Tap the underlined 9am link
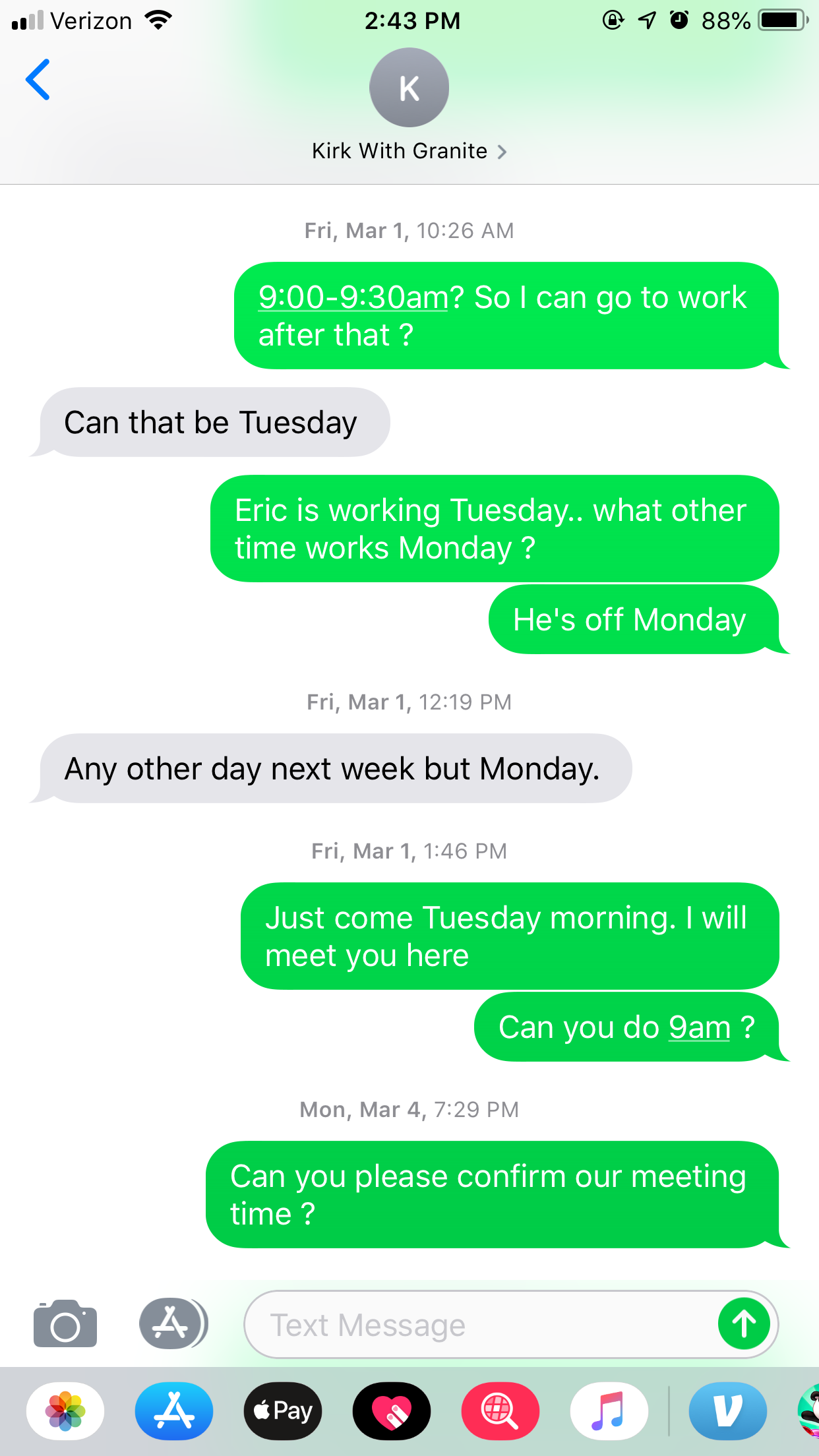Image resolution: width=819 pixels, height=1456 pixels. pos(700,1027)
